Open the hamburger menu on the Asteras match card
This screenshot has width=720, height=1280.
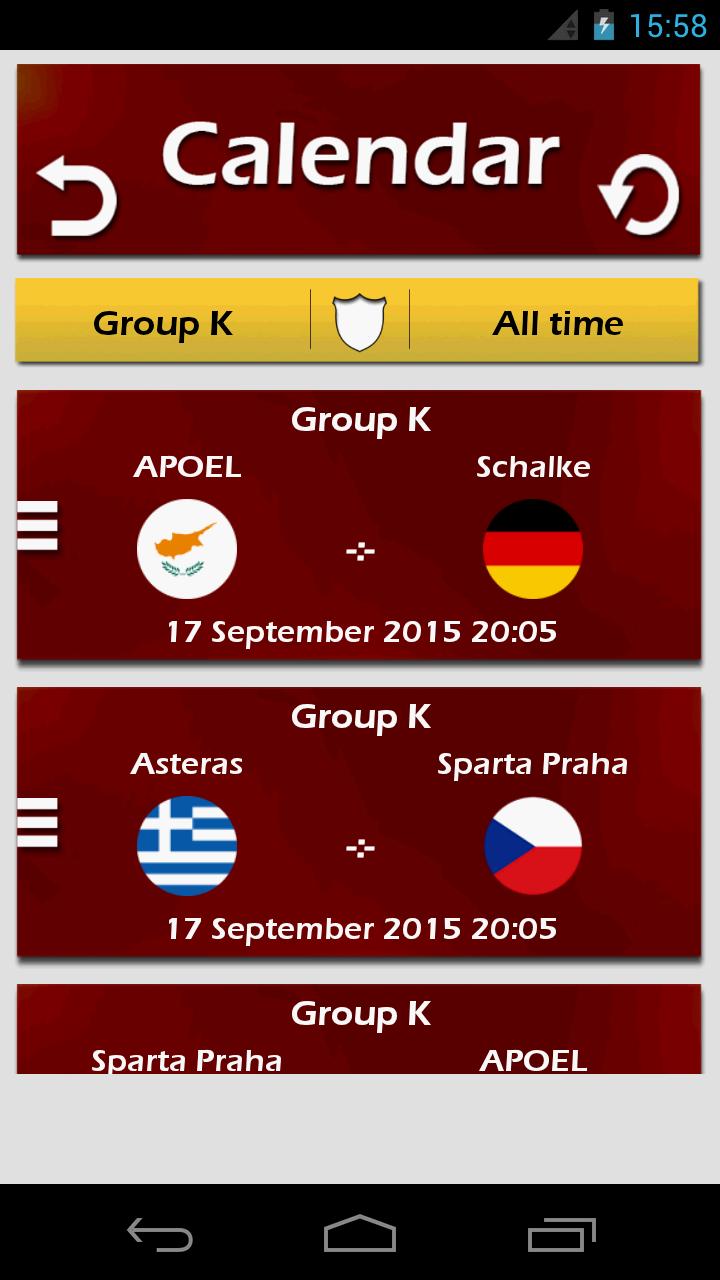(36, 822)
